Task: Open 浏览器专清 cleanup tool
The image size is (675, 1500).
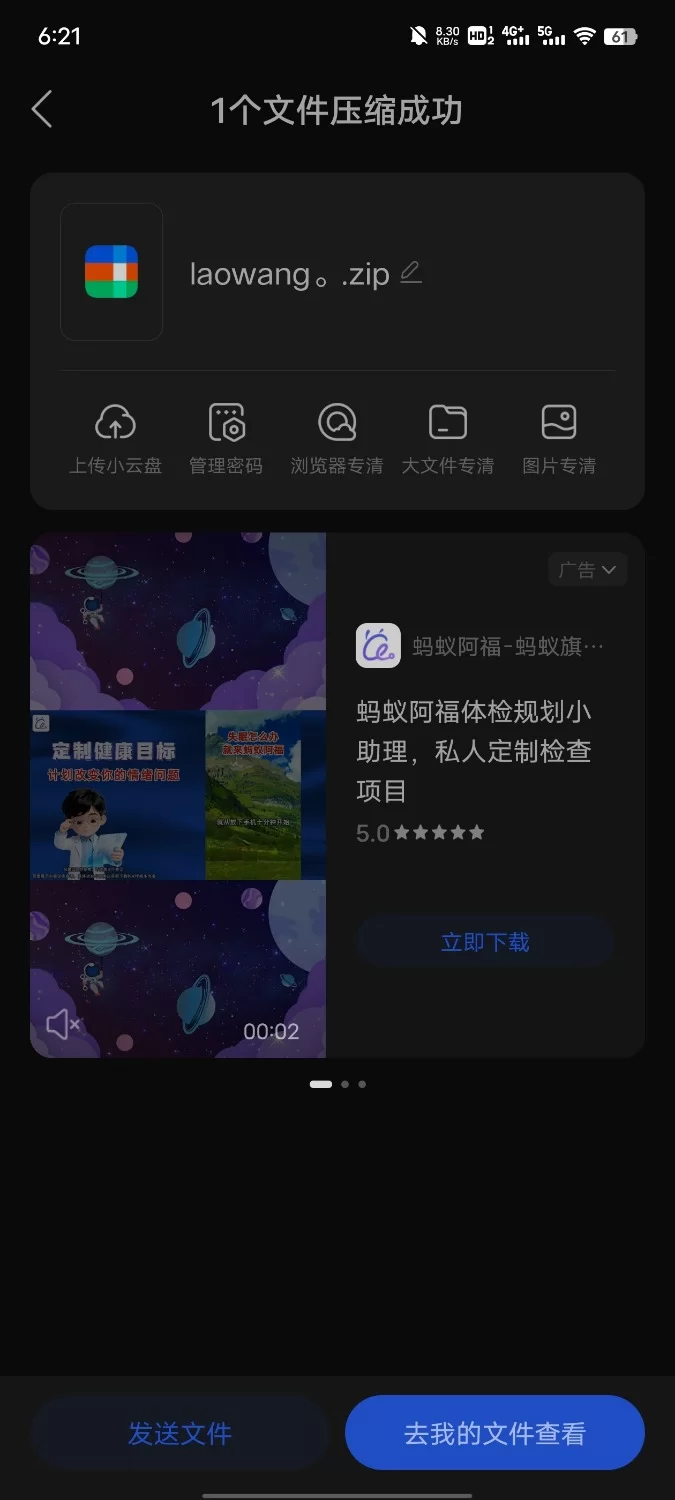Action: (x=337, y=438)
